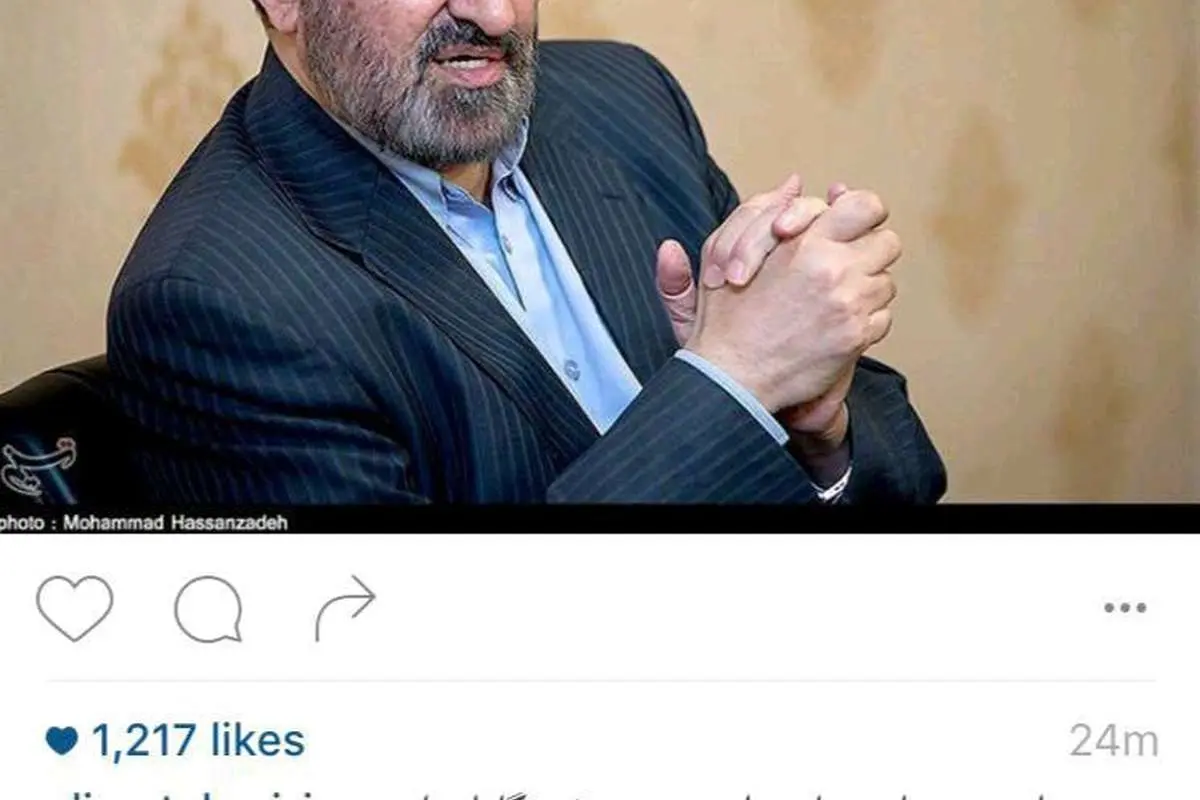Like this post with the heart icon
The image size is (1200, 800).
tap(75, 608)
